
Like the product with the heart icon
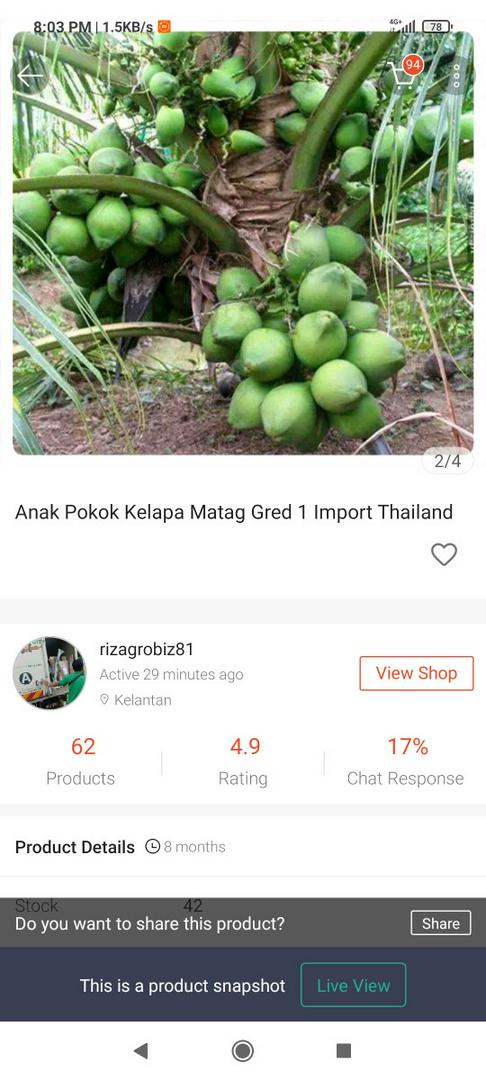[x=444, y=554]
